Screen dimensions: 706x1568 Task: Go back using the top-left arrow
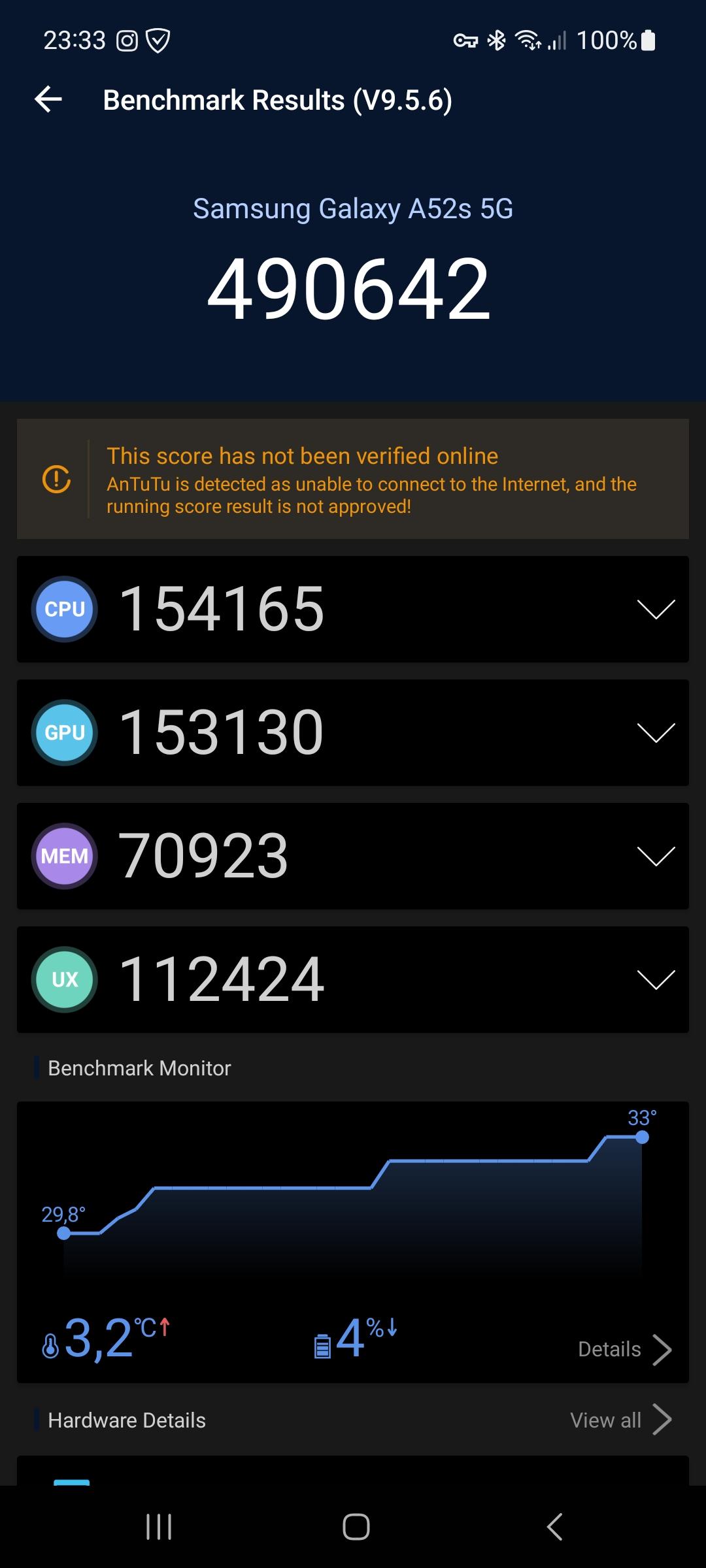tap(48, 99)
